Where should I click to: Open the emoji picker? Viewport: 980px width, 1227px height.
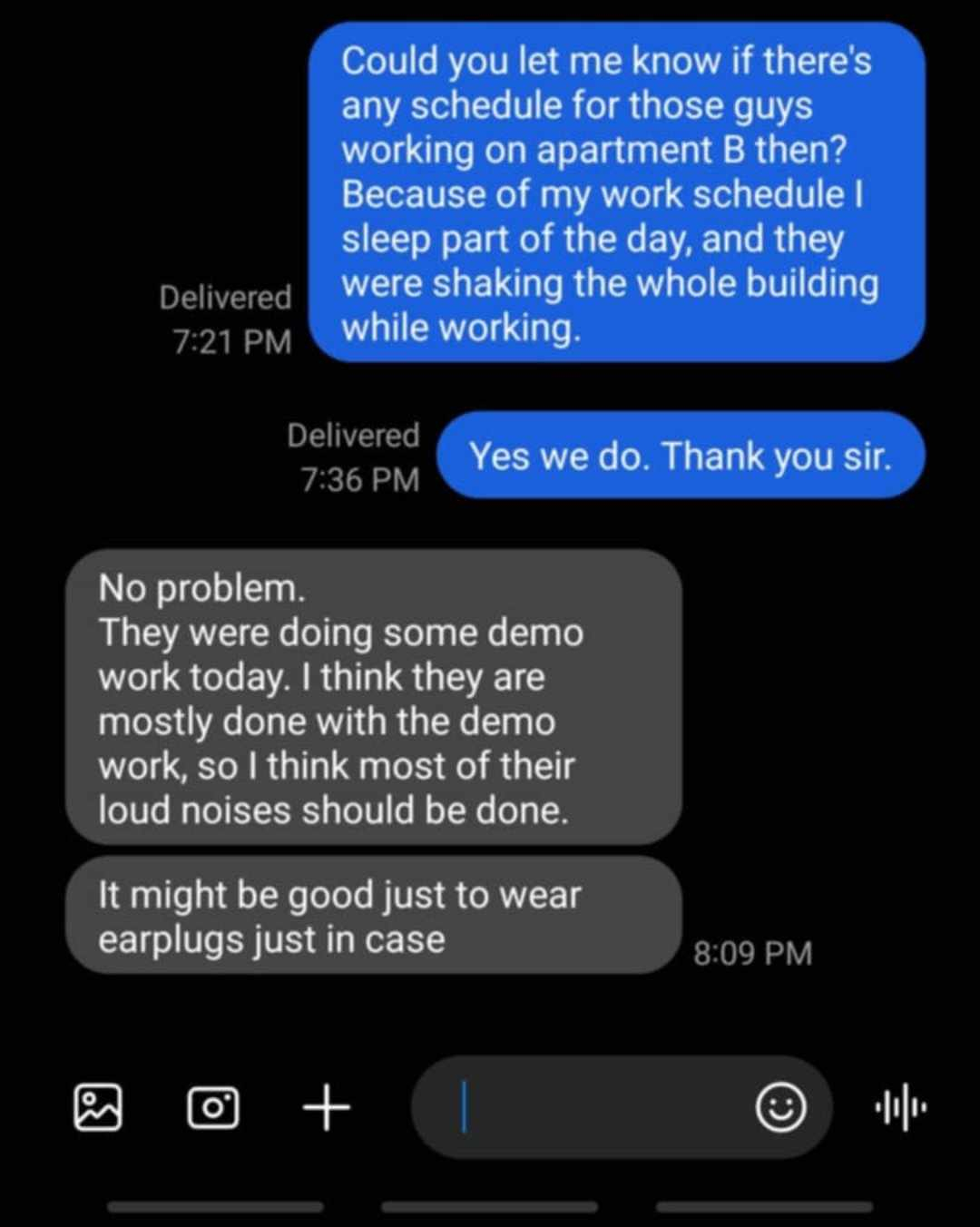[780, 1107]
